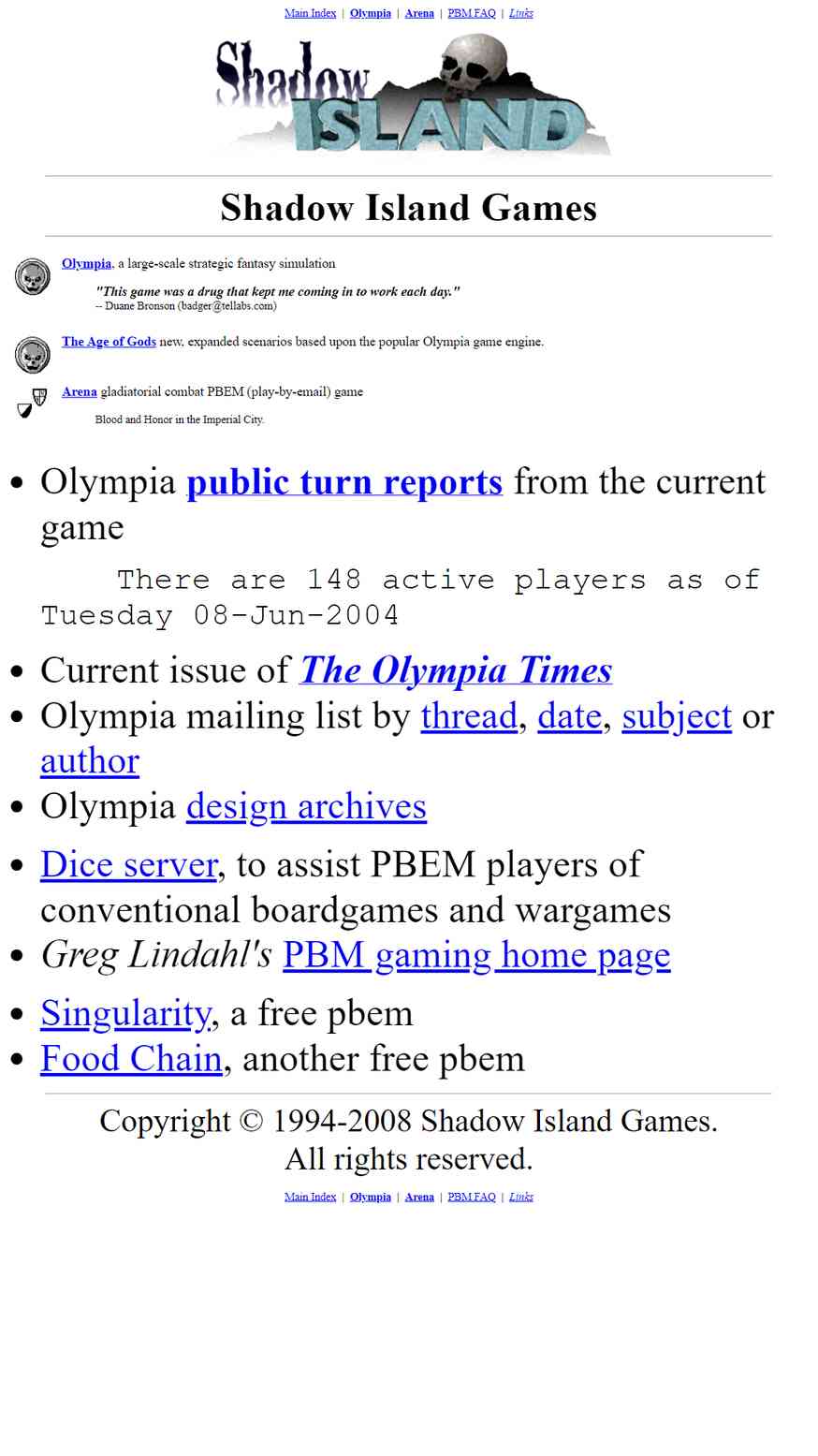Image resolution: width=818 pixels, height=1456 pixels.
Task: Read The Olympia Times current issue
Action: click(456, 670)
